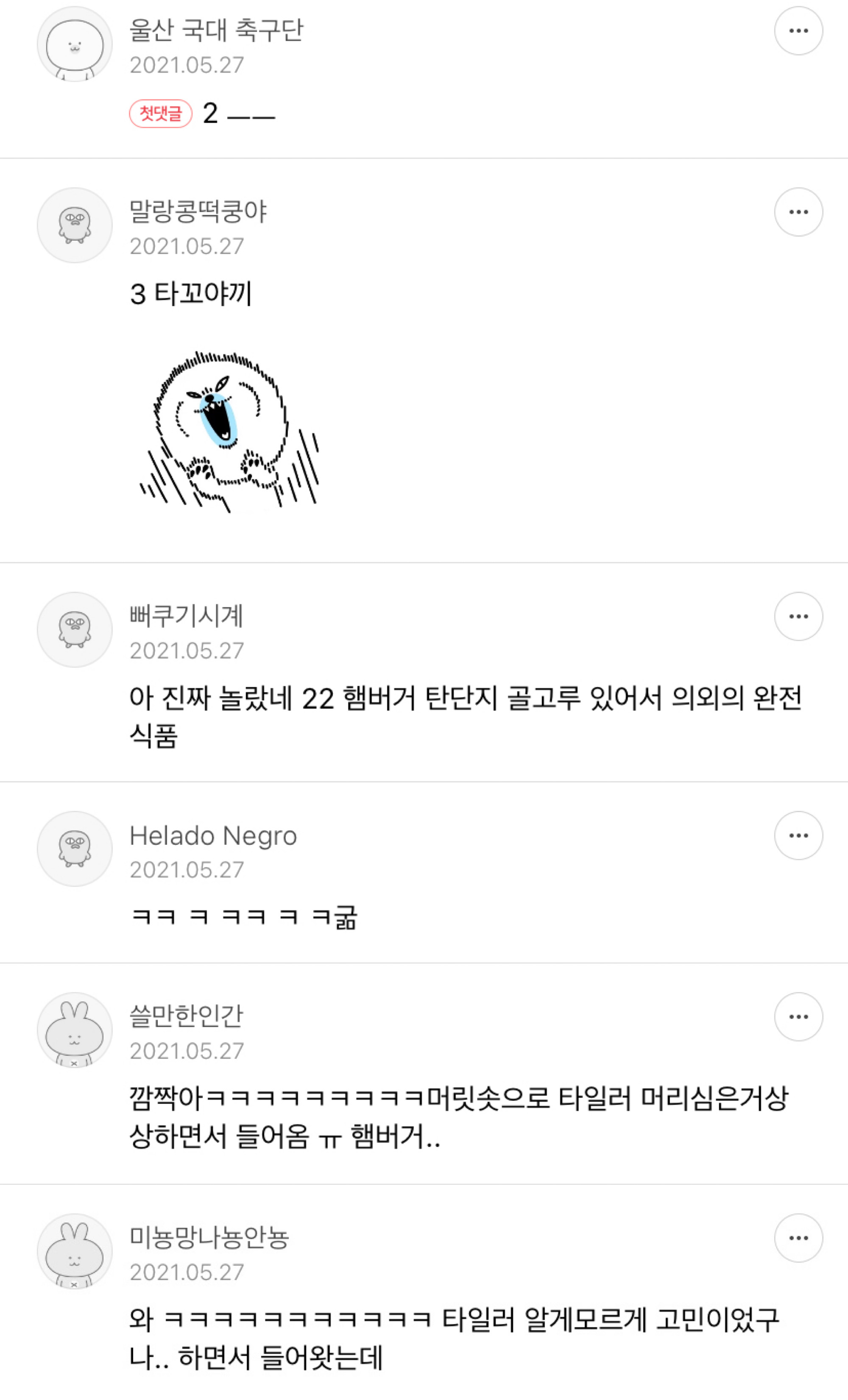View 울산 국대 축구단's profile picture
848x1400 pixels.
(75, 45)
